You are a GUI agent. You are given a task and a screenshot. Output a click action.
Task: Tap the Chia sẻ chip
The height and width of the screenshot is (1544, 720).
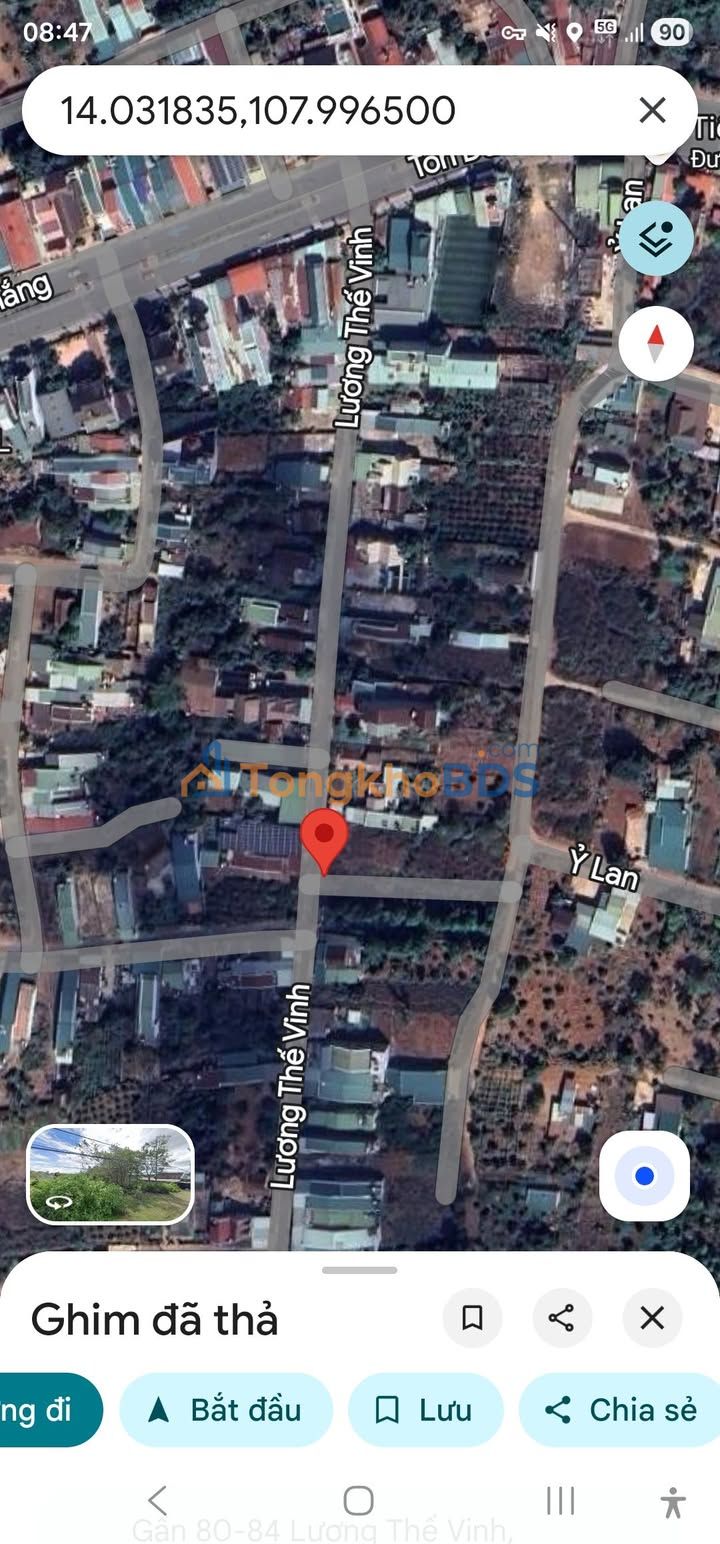(622, 1410)
